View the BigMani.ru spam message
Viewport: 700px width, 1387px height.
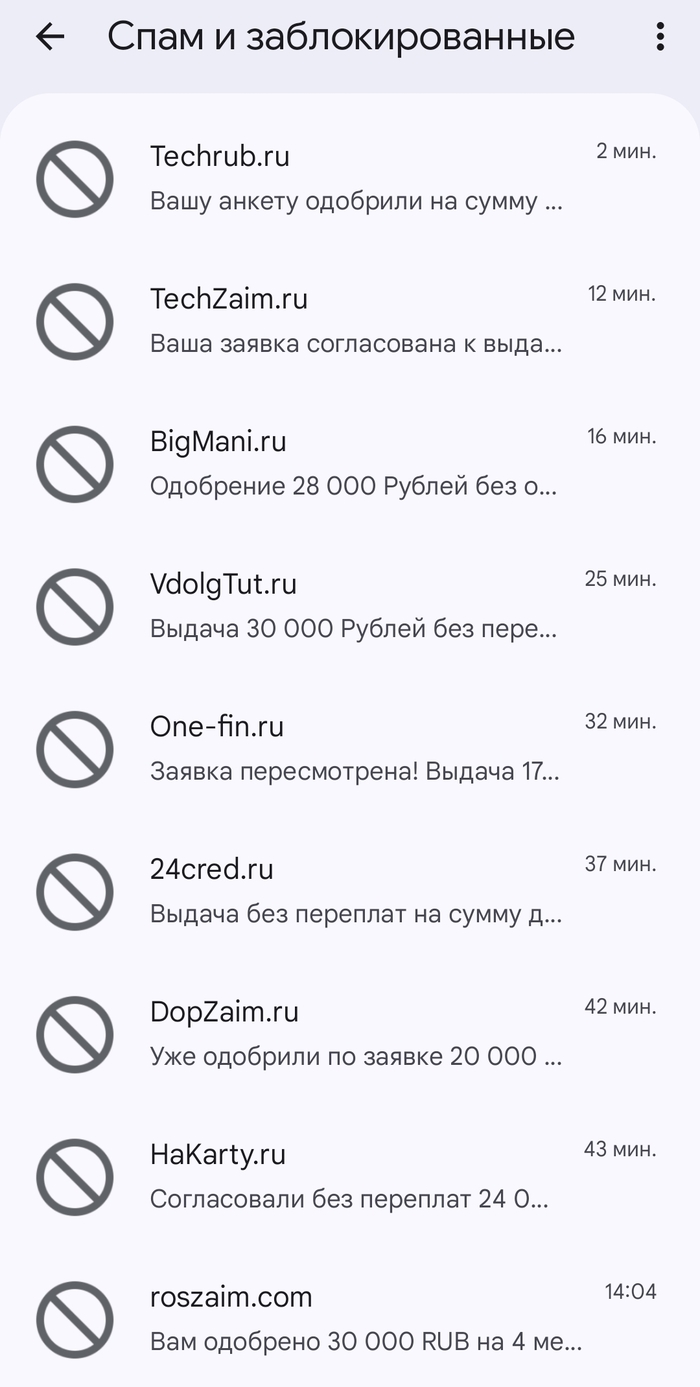coord(355,464)
